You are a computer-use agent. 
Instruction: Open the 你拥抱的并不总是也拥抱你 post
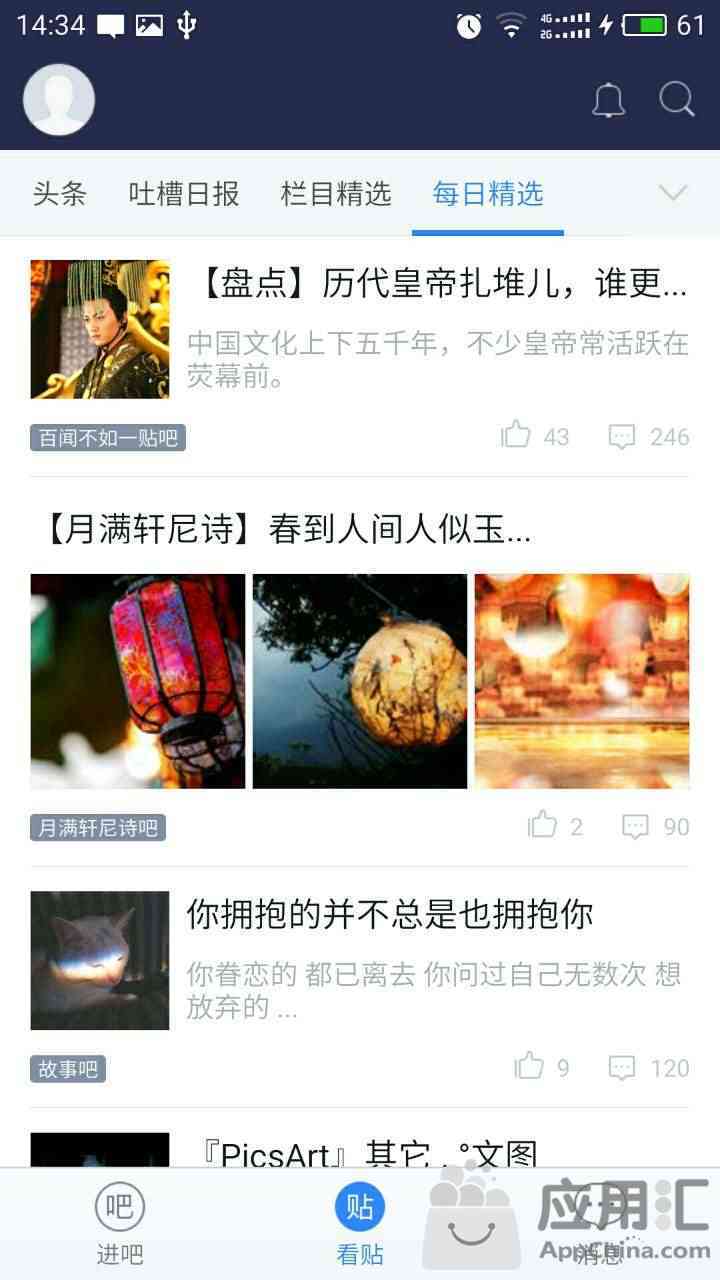click(x=390, y=914)
